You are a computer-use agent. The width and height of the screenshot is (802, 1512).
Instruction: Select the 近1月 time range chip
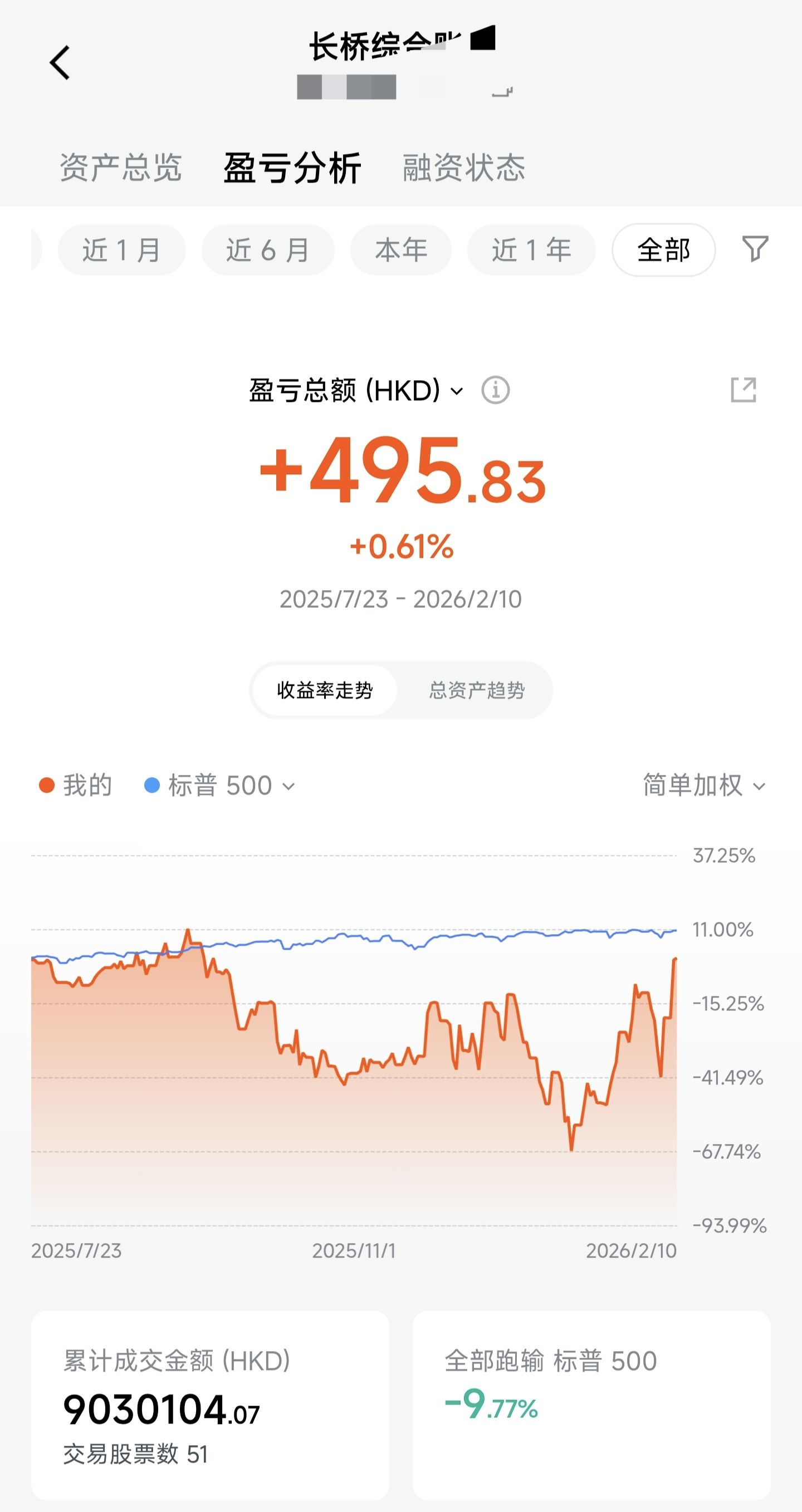tap(121, 250)
